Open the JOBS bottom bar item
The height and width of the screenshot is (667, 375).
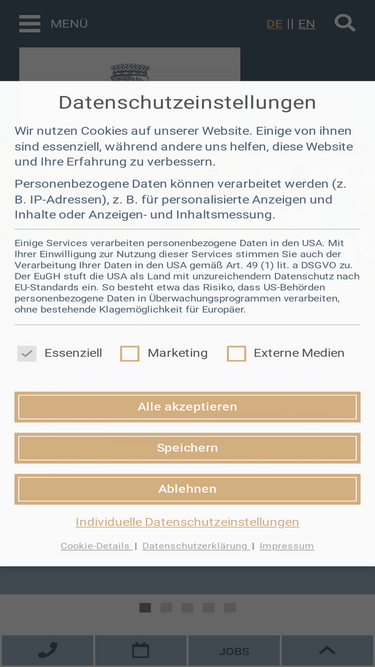tap(234, 651)
